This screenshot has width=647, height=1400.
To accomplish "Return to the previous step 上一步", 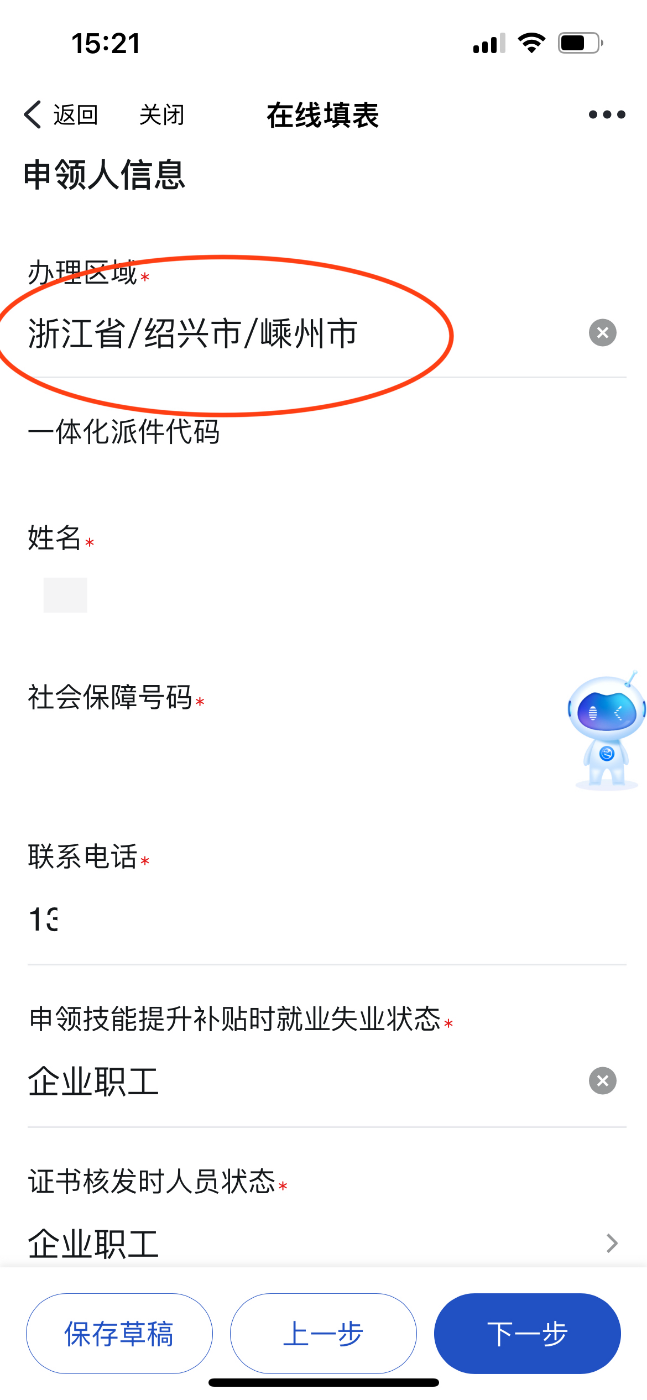I will pyautogui.click(x=323, y=1333).
